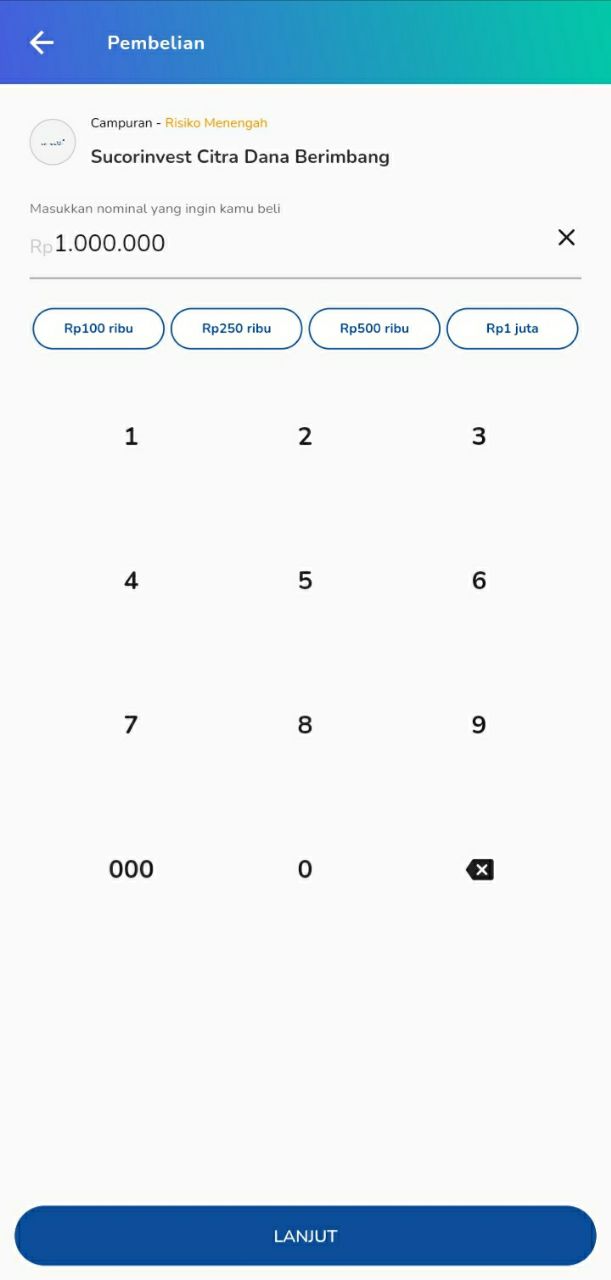Enter the digit 2 on the keypad
The height and width of the screenshot is (1280, 611).
point(305,436)
